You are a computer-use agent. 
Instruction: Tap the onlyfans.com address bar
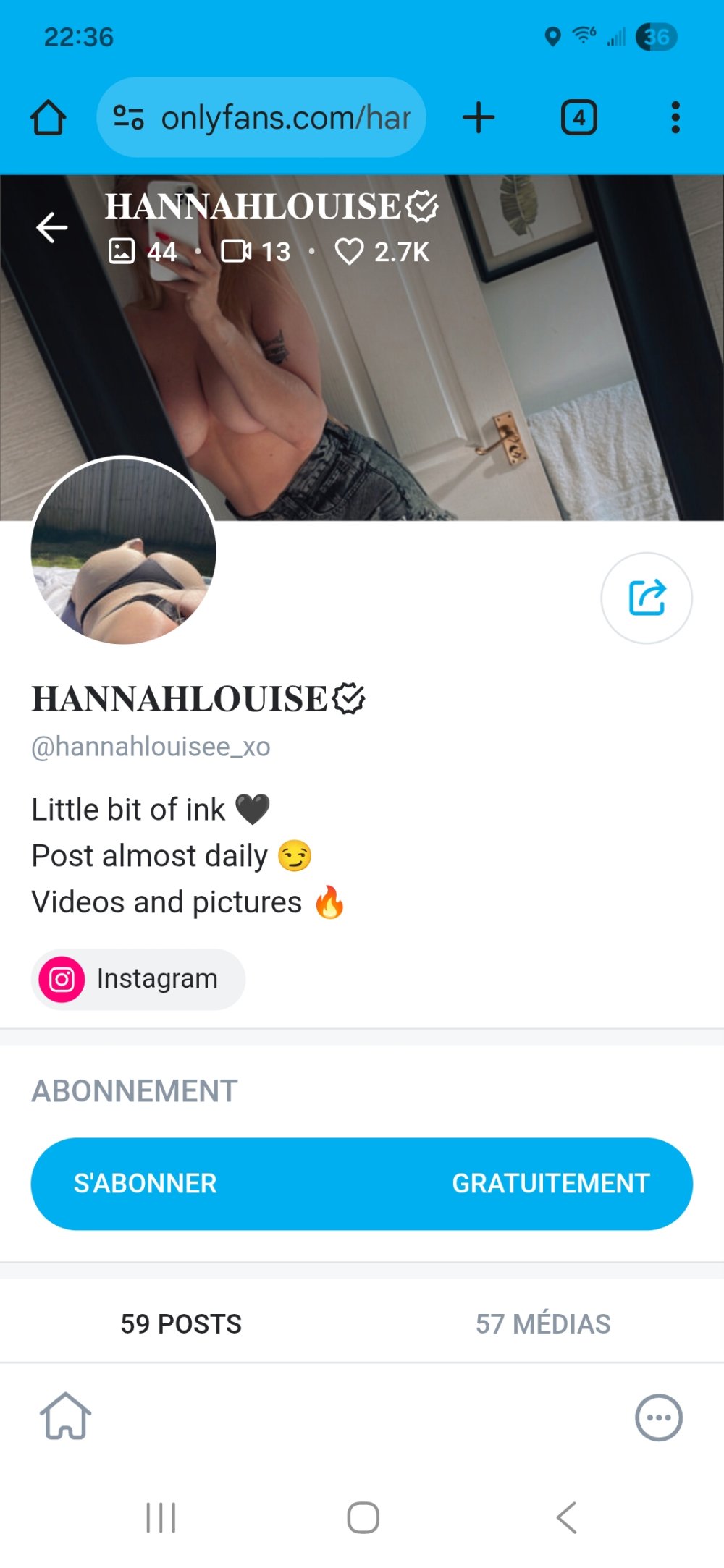click(x=285, y=118)
